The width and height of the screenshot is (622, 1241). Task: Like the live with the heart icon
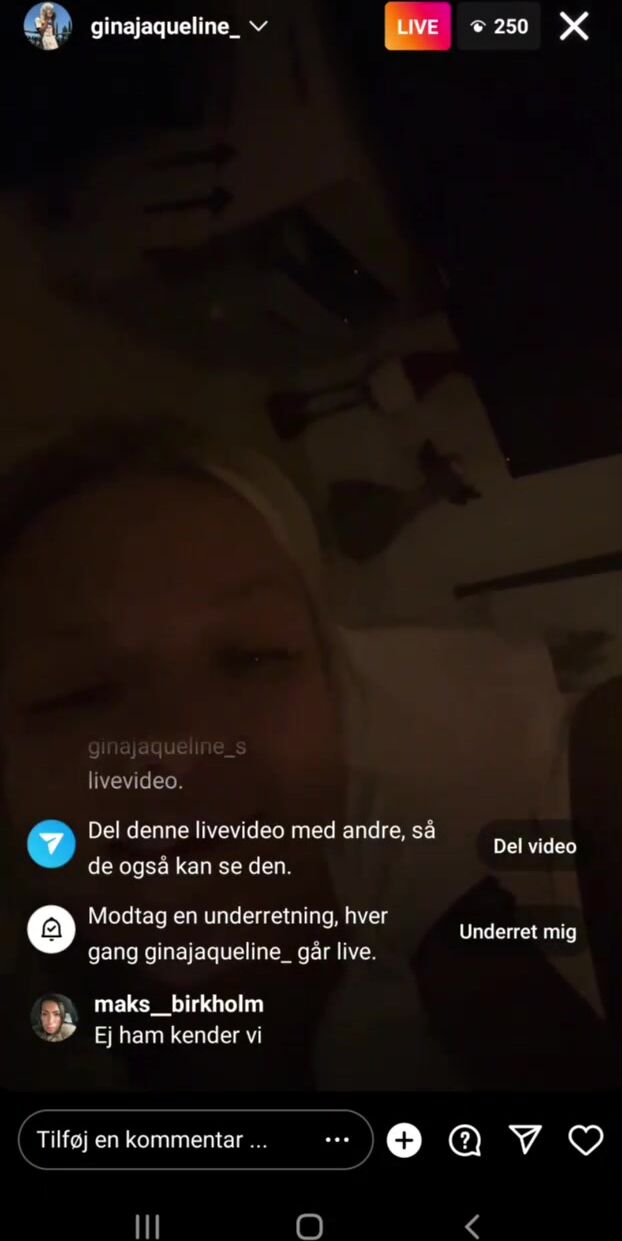(586, 1140)
